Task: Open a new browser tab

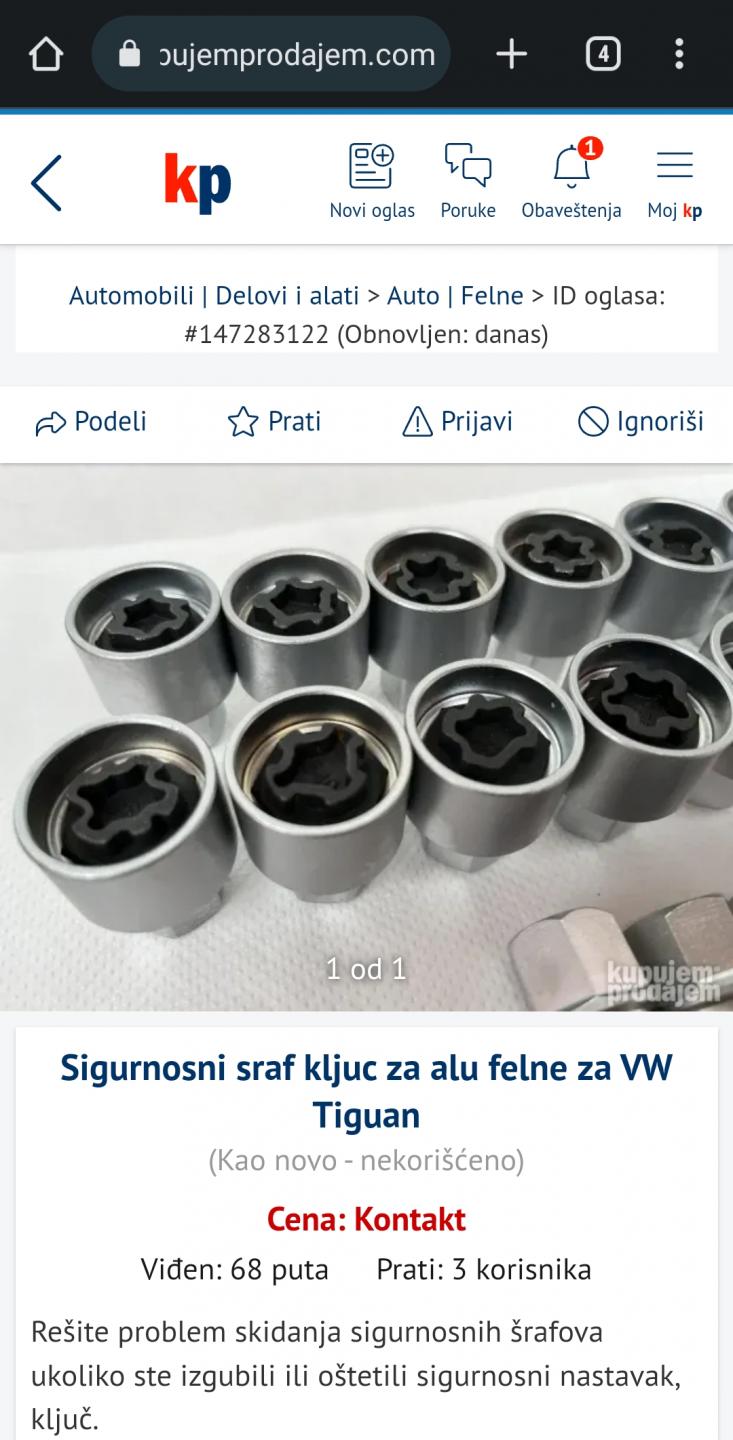Action: (x=511, y=54)
